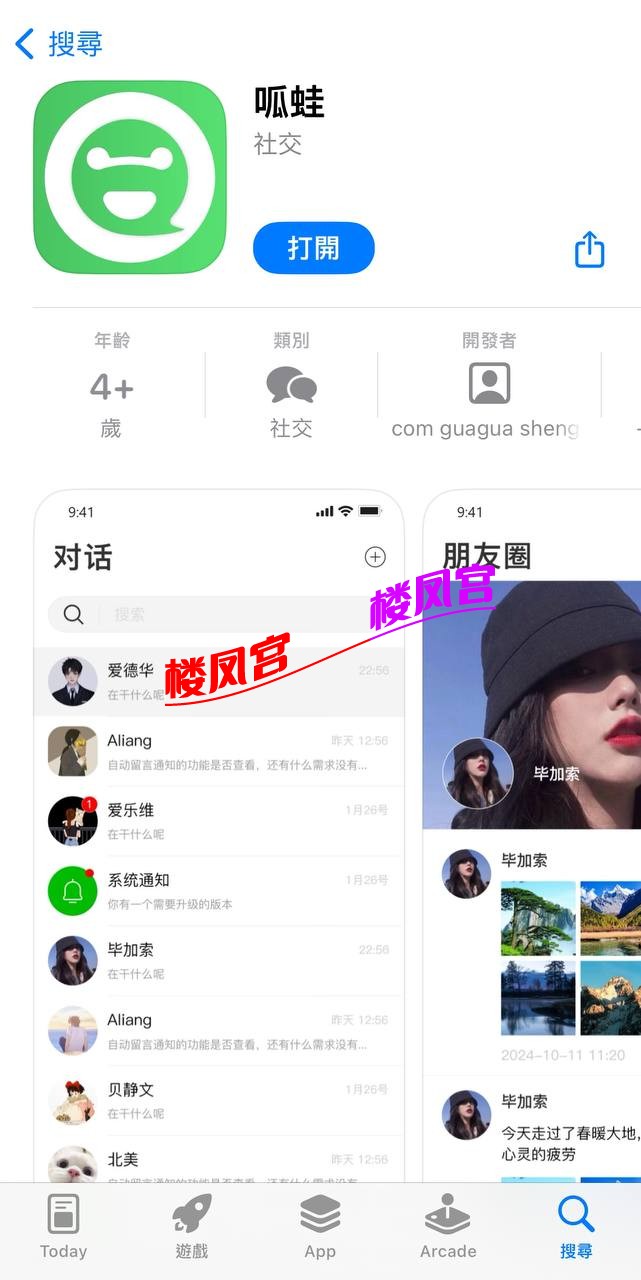The height and width of the screenshot is (1280, 641).
Task: Select the 搜尋 tab
Action: point(576,1228)
